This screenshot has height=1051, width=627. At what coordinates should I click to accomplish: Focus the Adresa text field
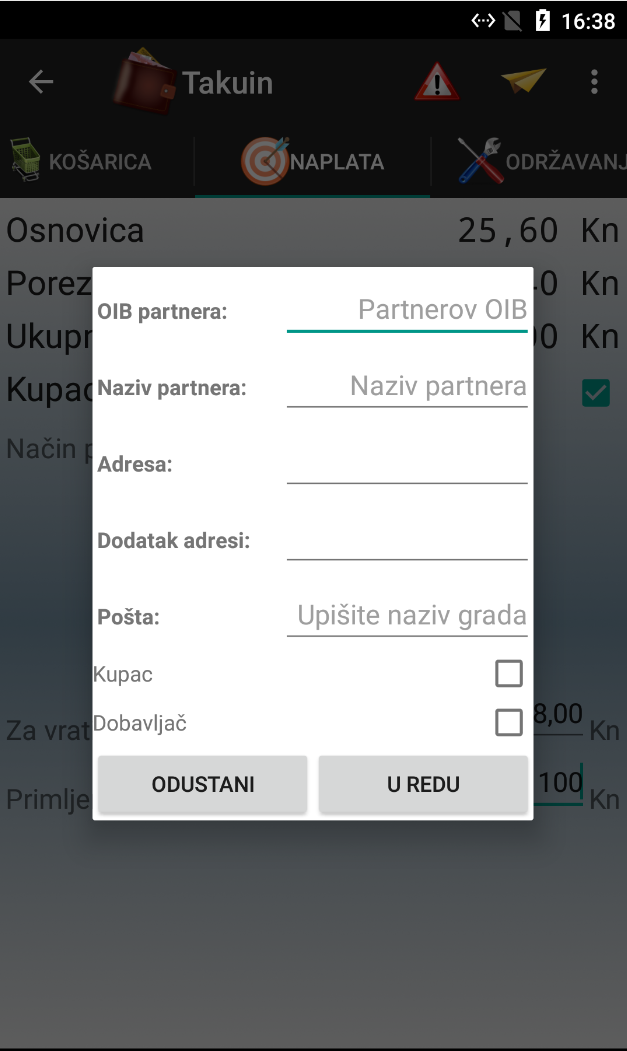pyautogui.click(x=407, y=463)
